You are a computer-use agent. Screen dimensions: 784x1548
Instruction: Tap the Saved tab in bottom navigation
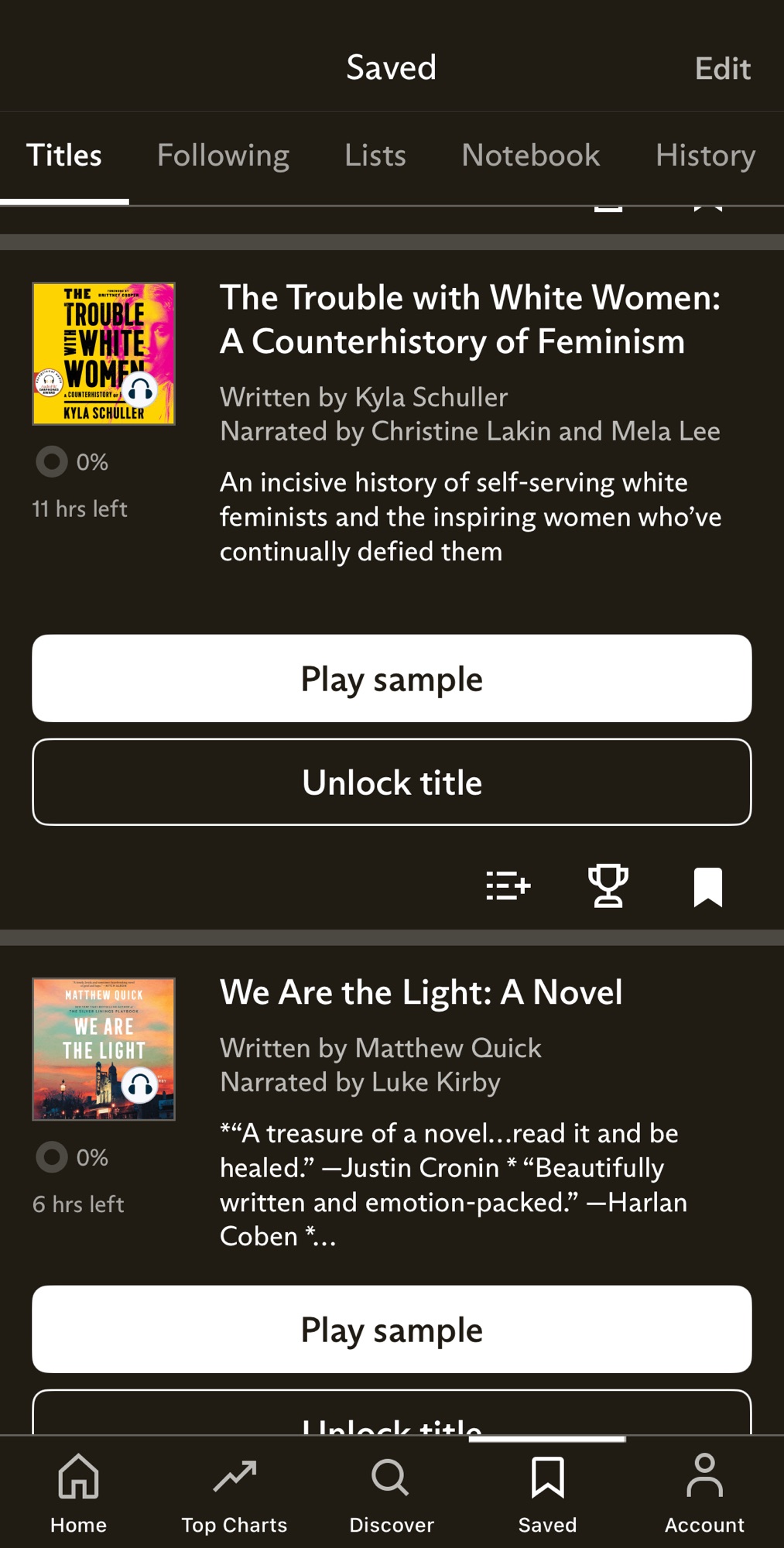[548, 1493]
